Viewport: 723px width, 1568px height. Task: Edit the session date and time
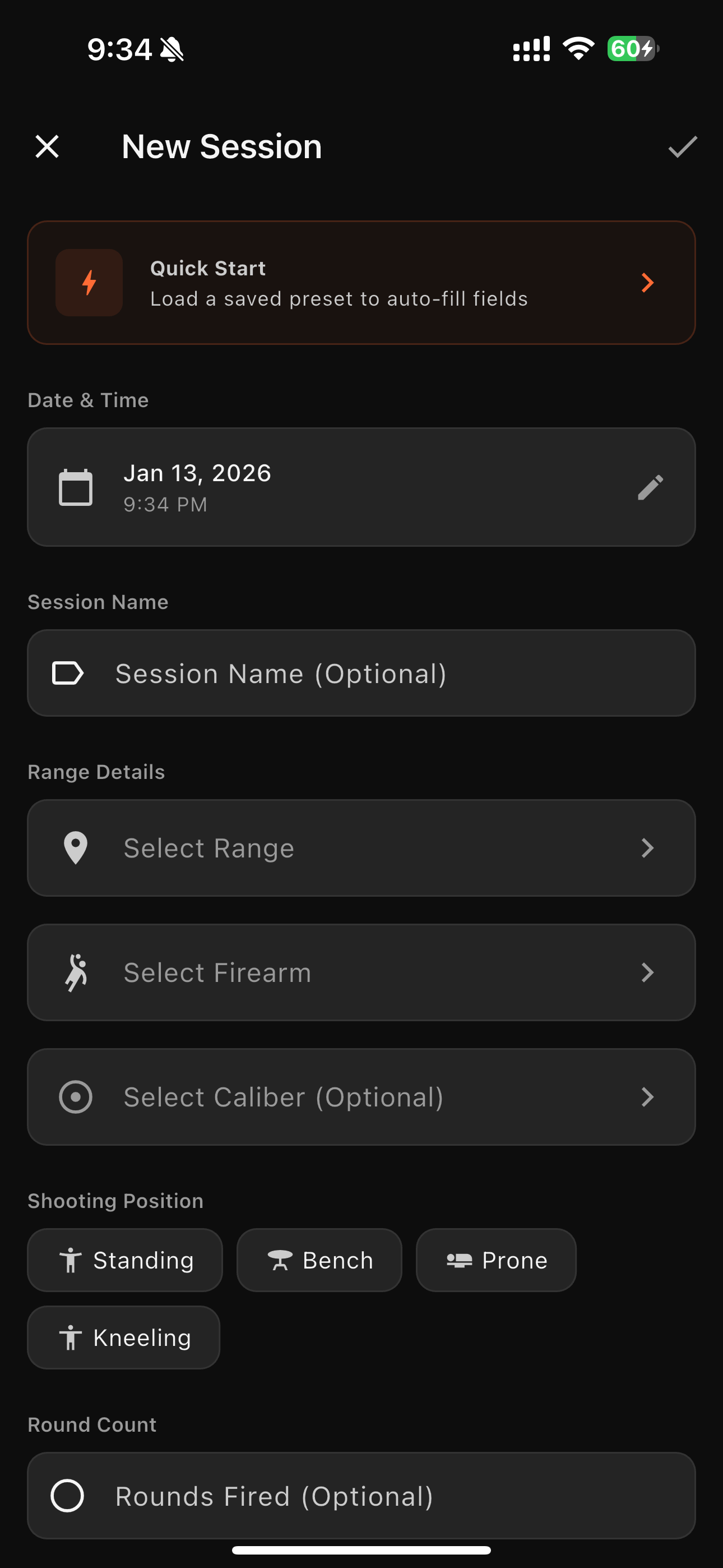pos(650,487)
